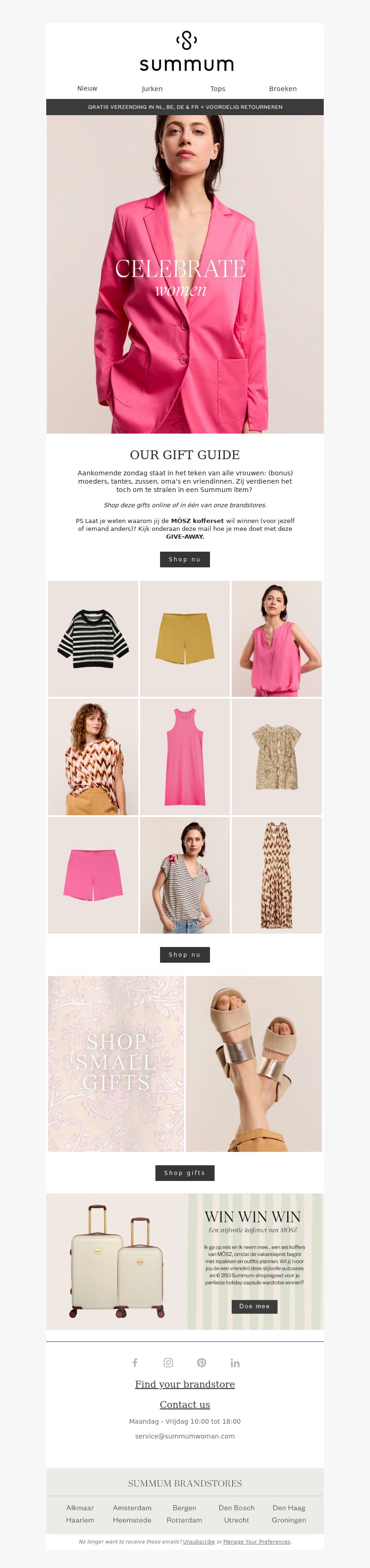This screenshot has width=370, height=1568.
Task: Browse the Tops category
Action: [218, 89]
